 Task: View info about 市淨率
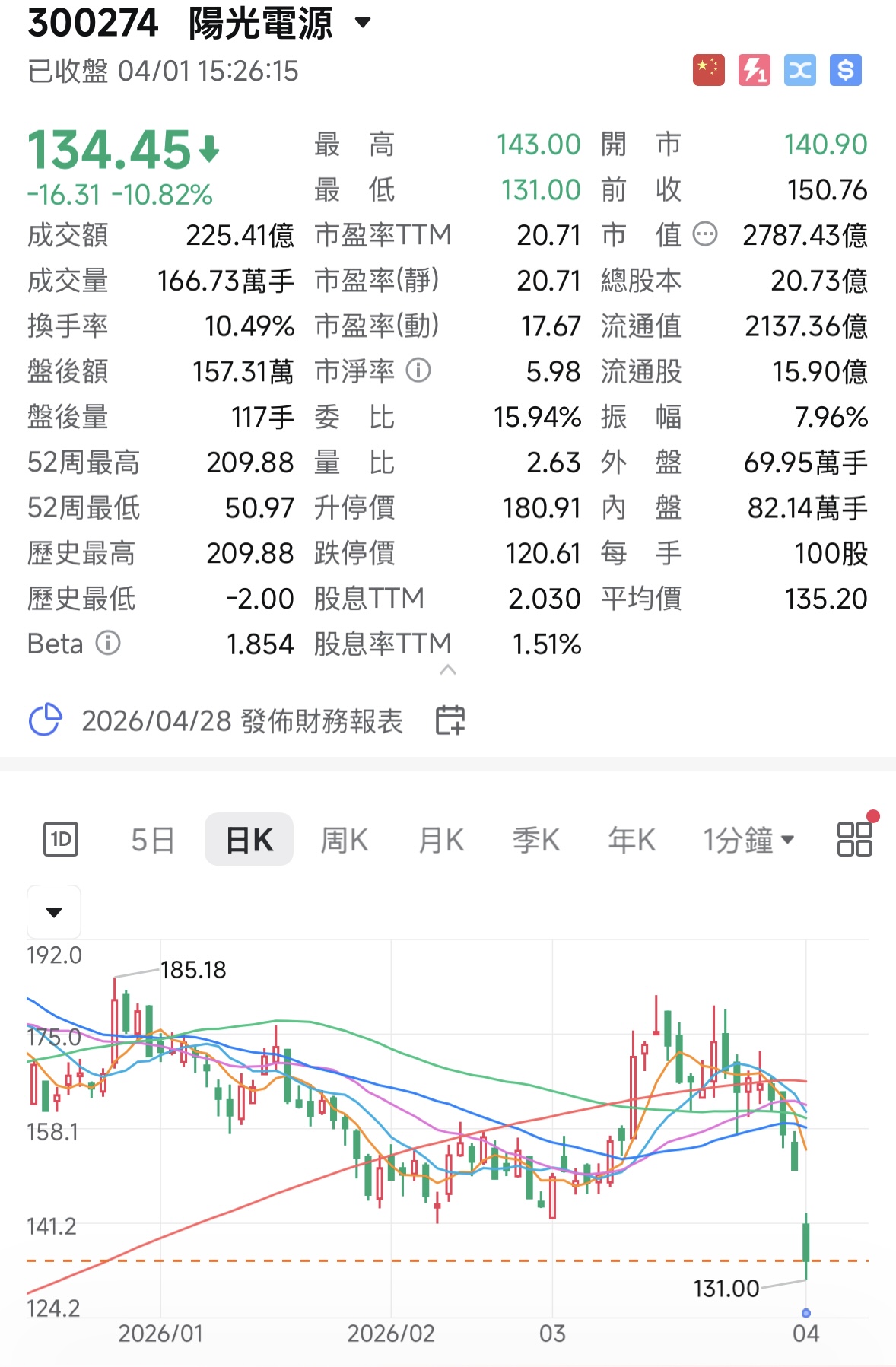tap(418, 370)
